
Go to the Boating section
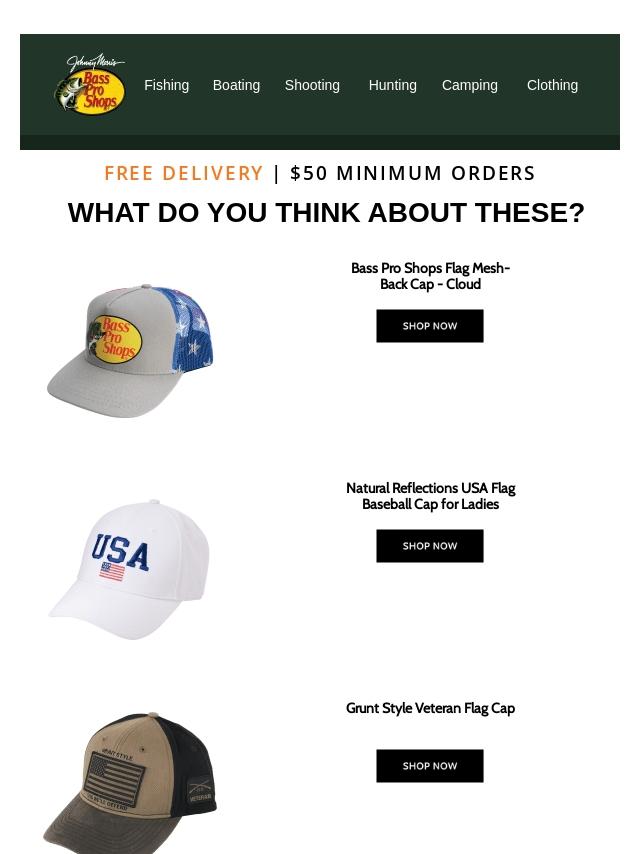[x=236, y=85]
